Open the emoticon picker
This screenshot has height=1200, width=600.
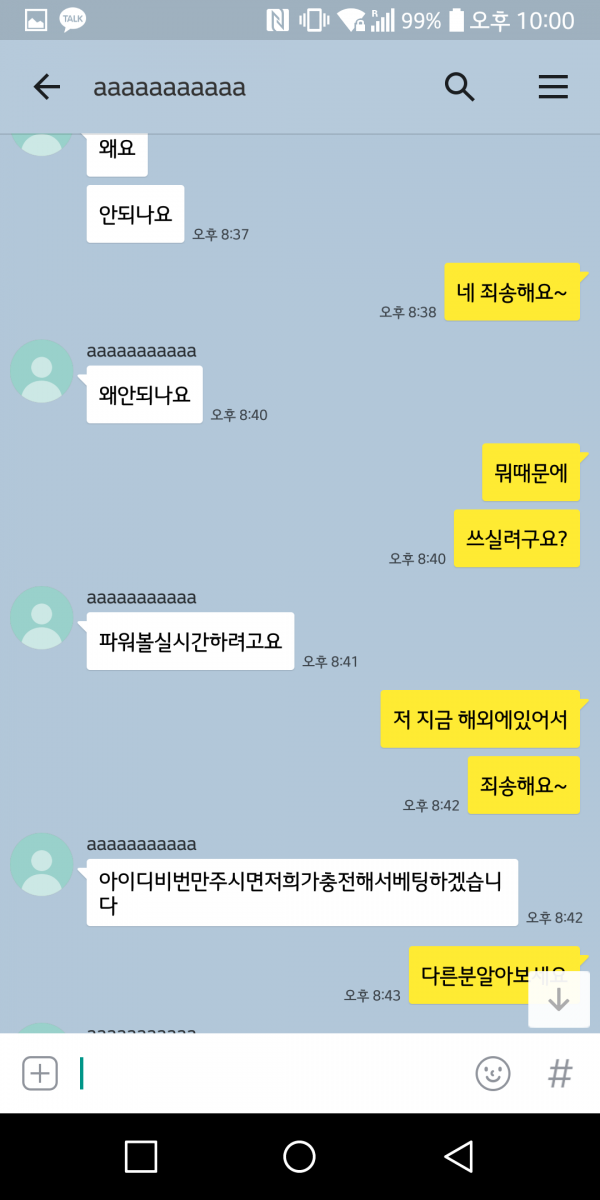tap(492, 1073)
